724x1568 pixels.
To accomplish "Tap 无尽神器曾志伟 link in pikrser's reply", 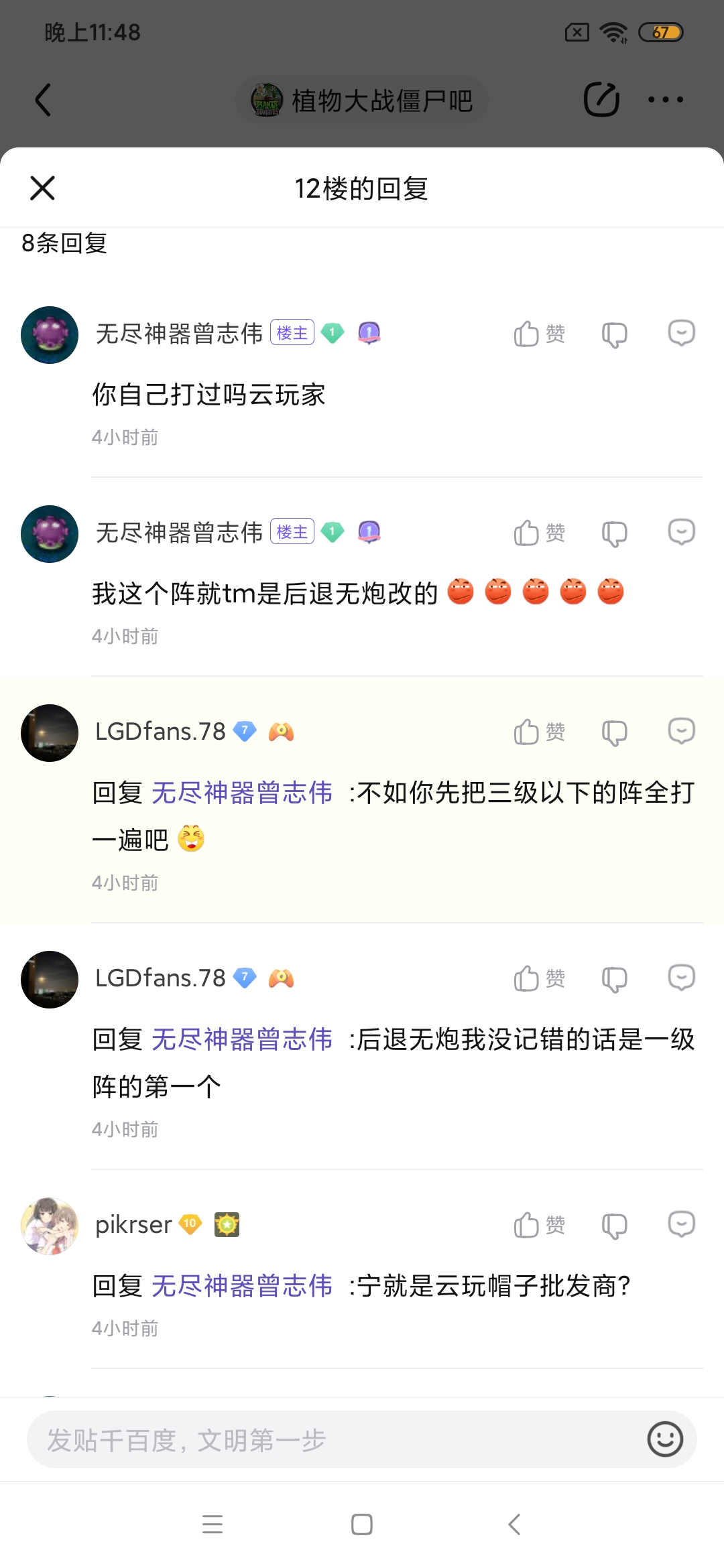I will [242, 1286].
